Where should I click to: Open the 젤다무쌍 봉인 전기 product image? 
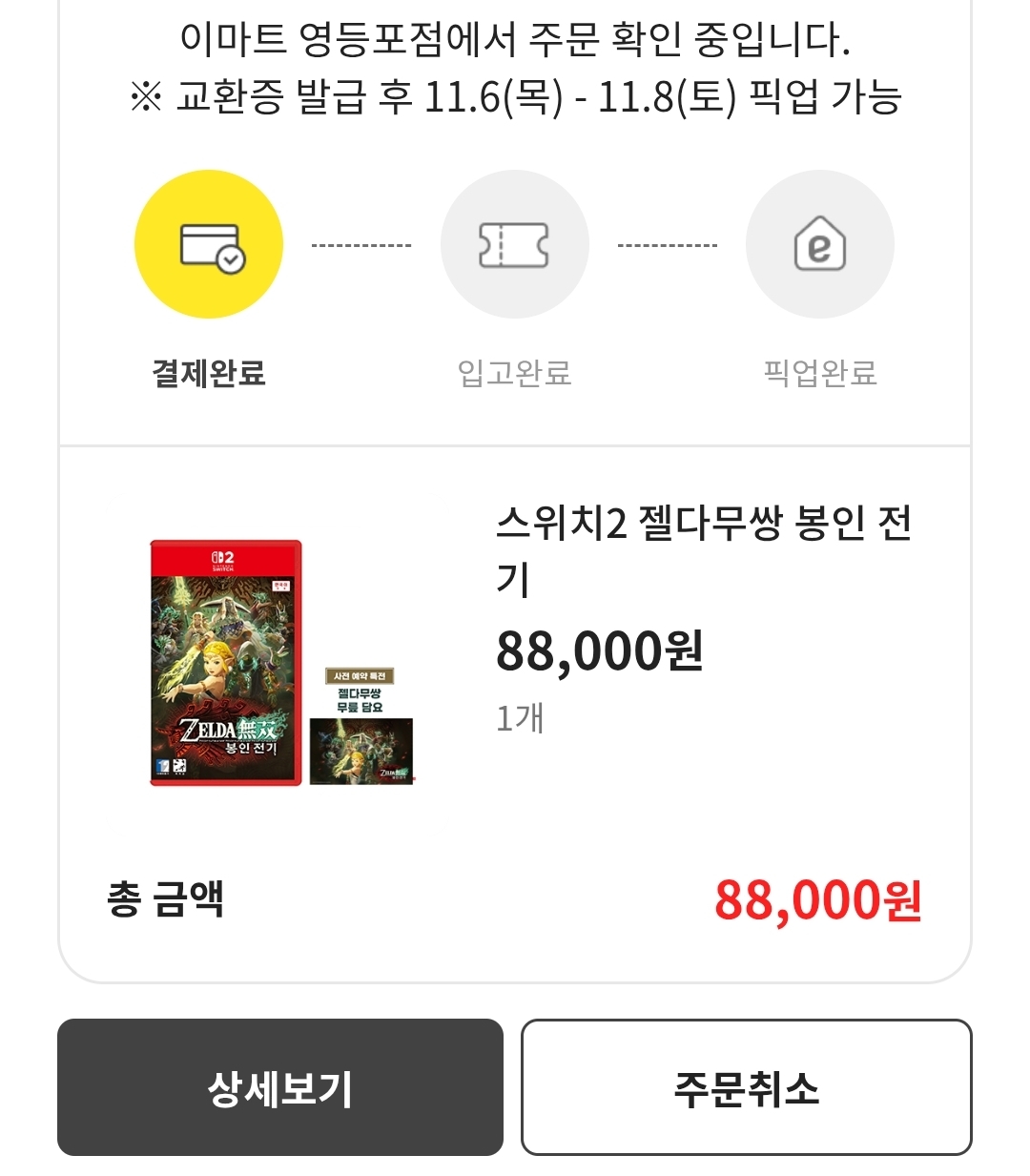tap(282, 663)
